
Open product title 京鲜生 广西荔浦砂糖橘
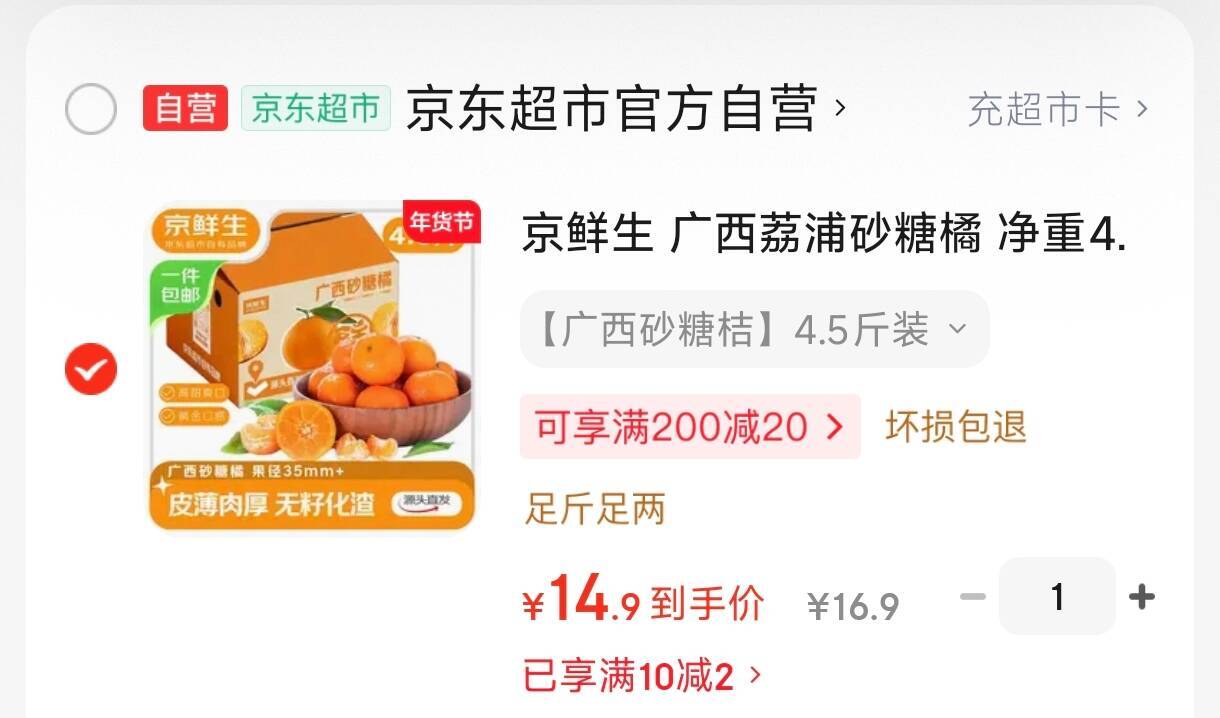(823, 235)
